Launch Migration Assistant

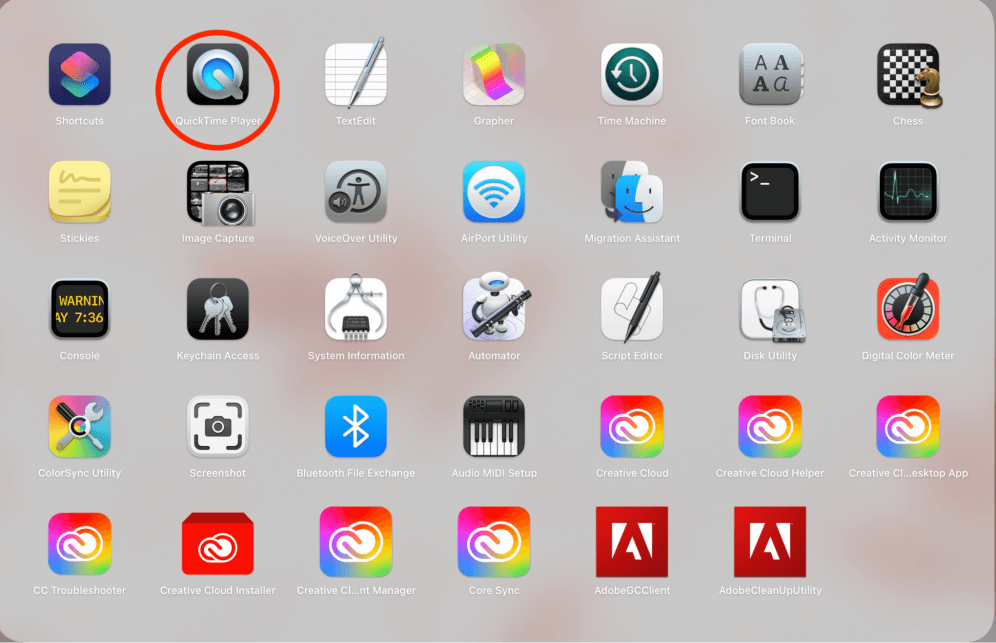pyautogui.click(x=632, y=192)
